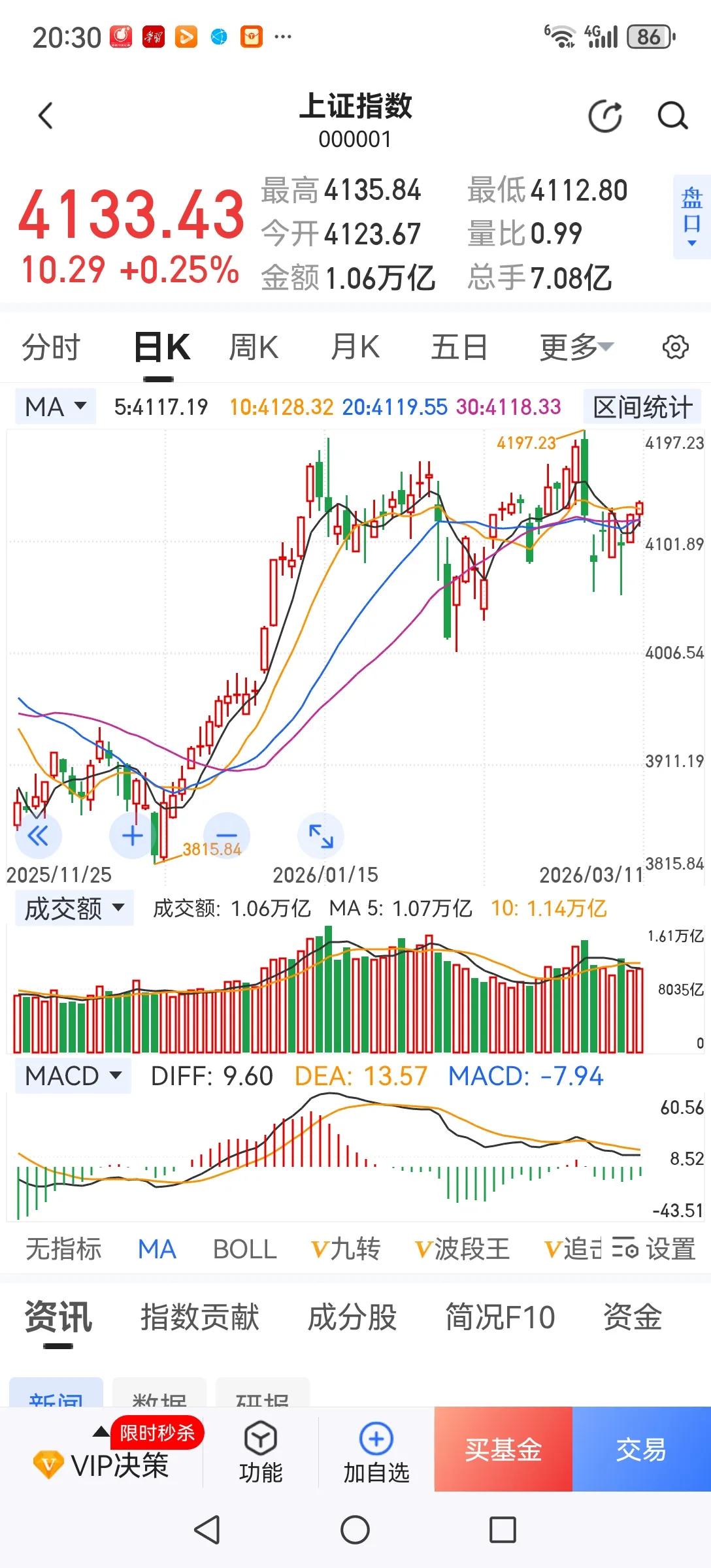Viewport: 711px width, 1568px height.
Task: Enable the 波段王 indicator
Action: (x=461, y=1248)
